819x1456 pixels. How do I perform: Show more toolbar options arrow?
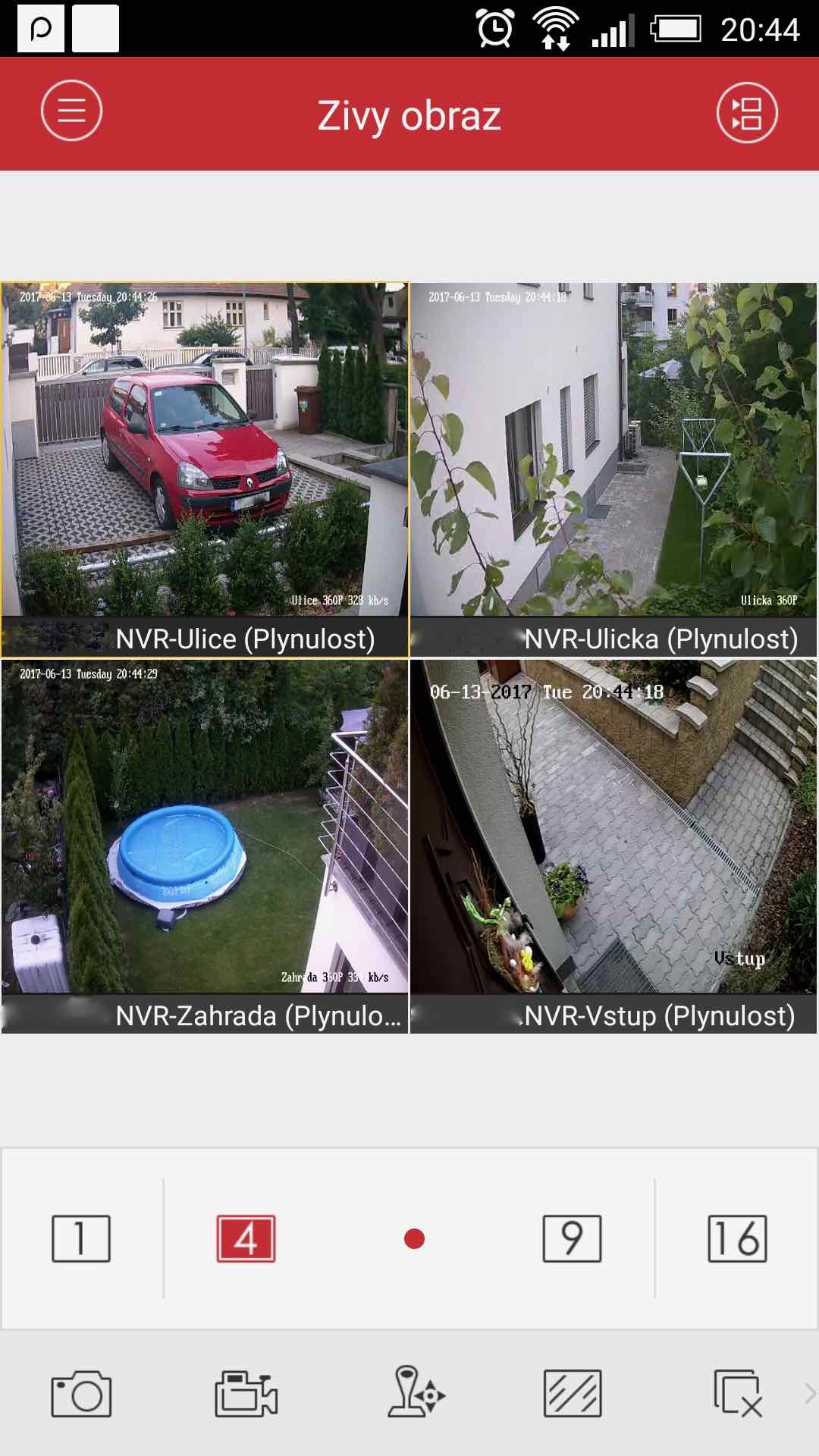point(809,1394)
